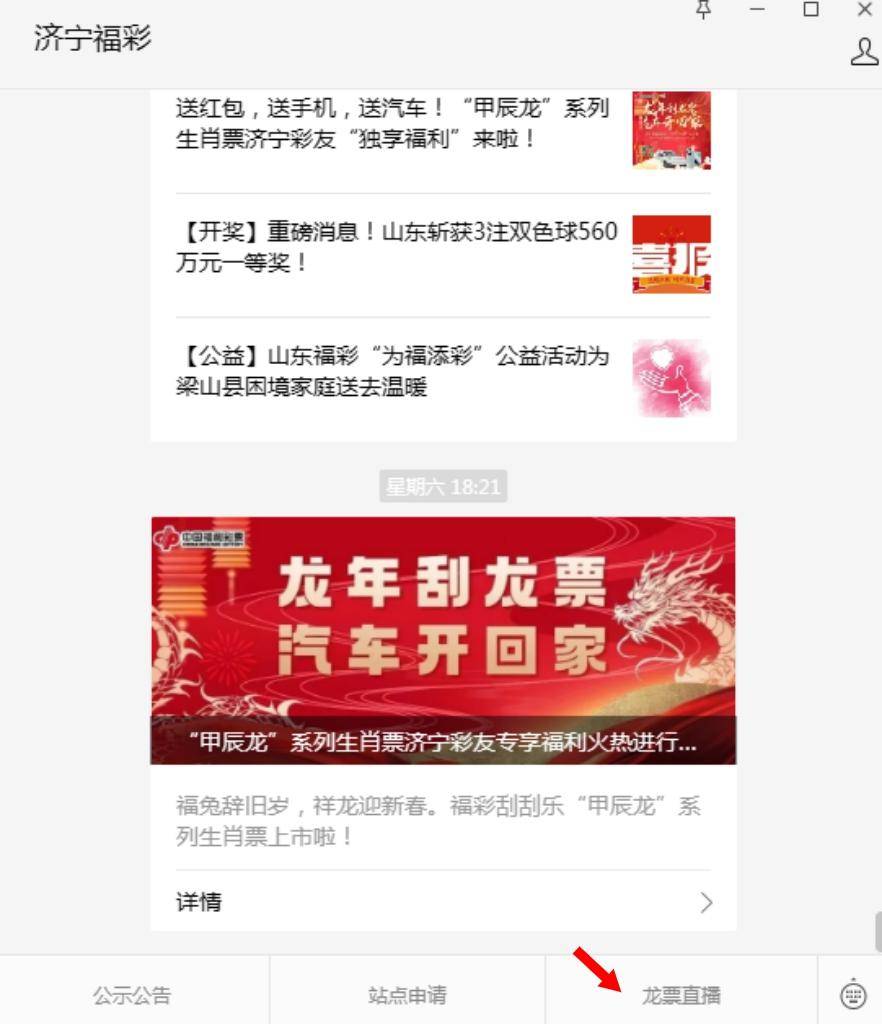Pin the 济宁福彩 chat window
The height and width of the screenshot is (1024, 882).
[704, 9]
